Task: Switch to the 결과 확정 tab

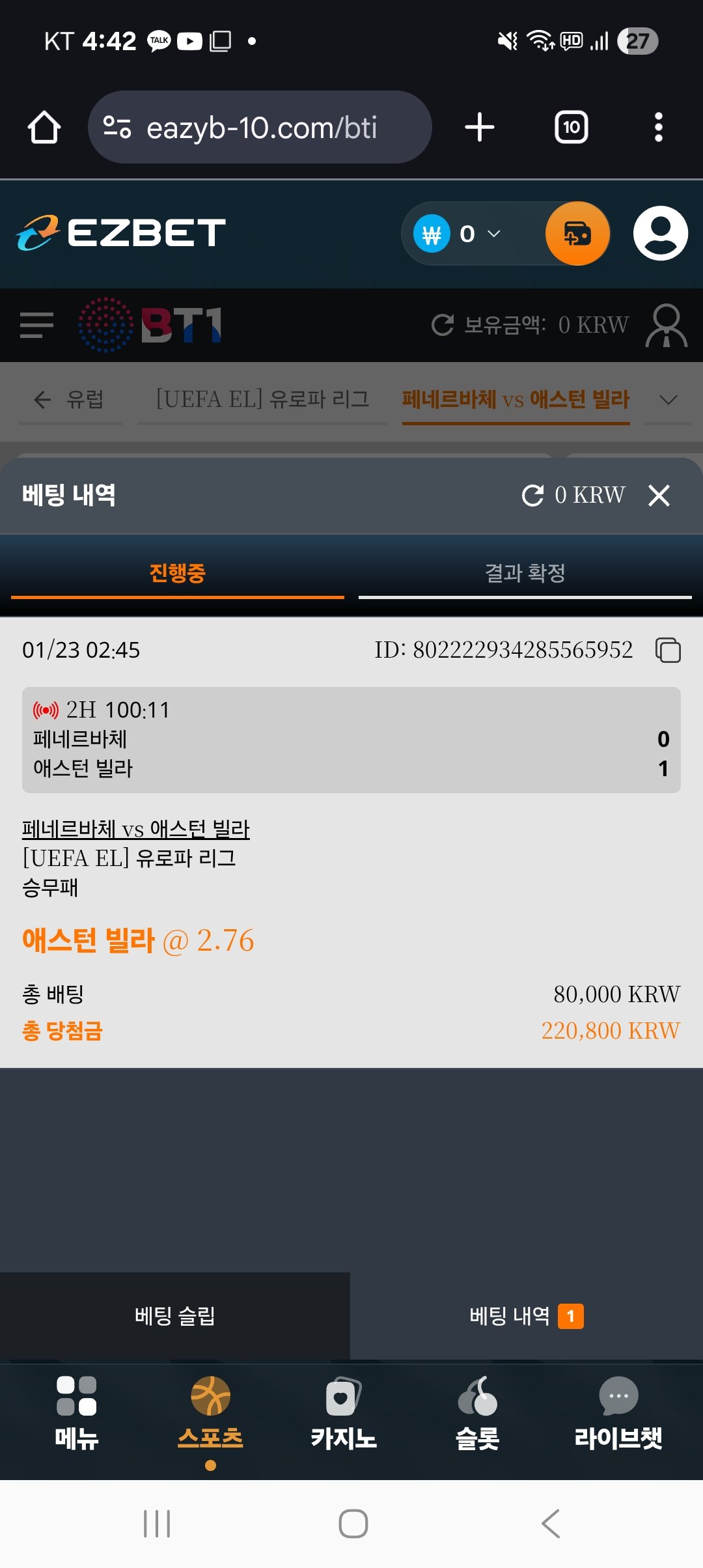Action: coord(525,574)
